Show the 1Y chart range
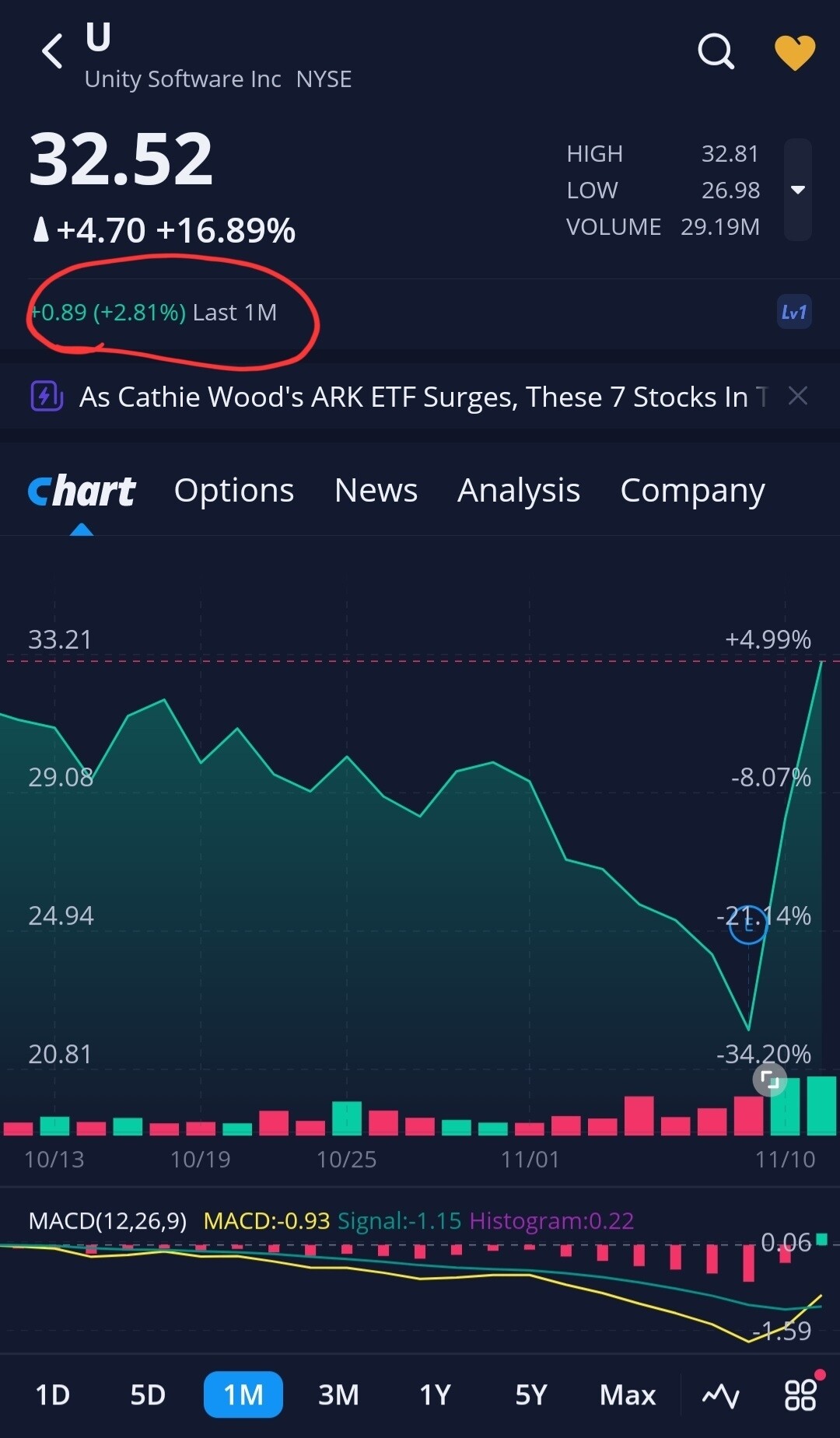Screen dimensions: 840x1438 pos(435,1395)
